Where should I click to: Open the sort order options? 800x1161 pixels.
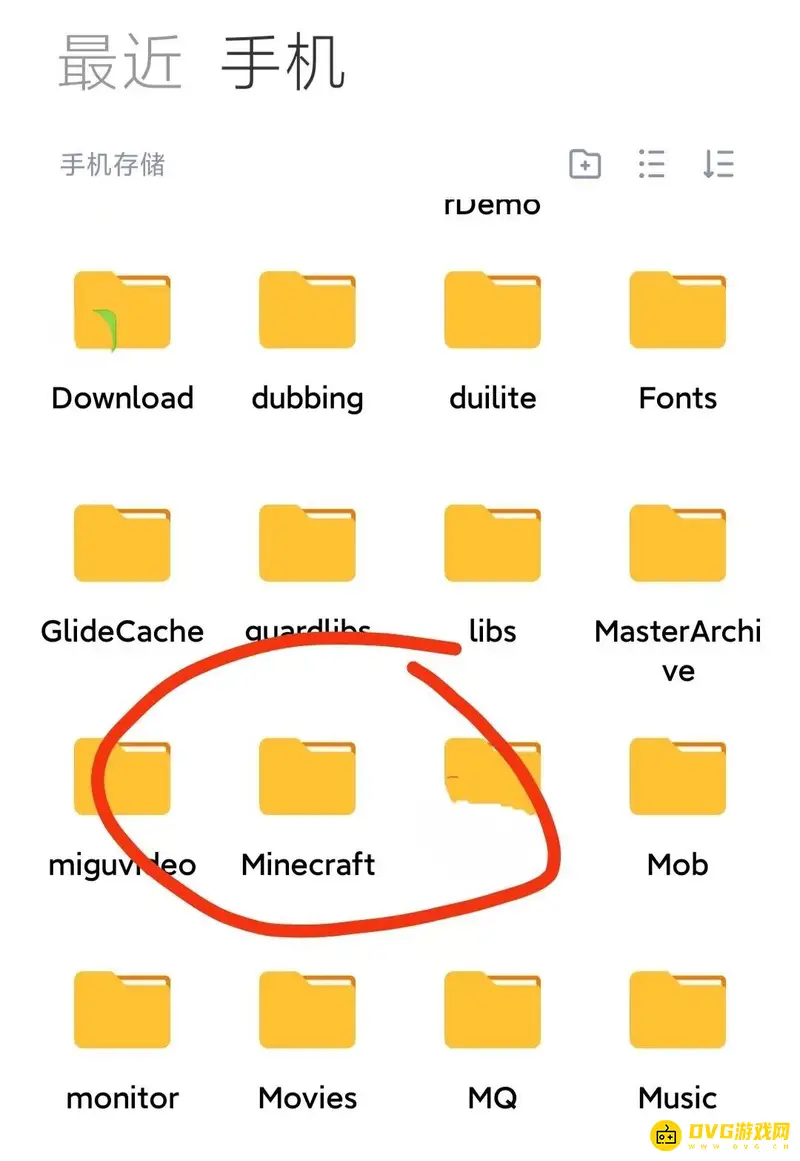[718, 164]
